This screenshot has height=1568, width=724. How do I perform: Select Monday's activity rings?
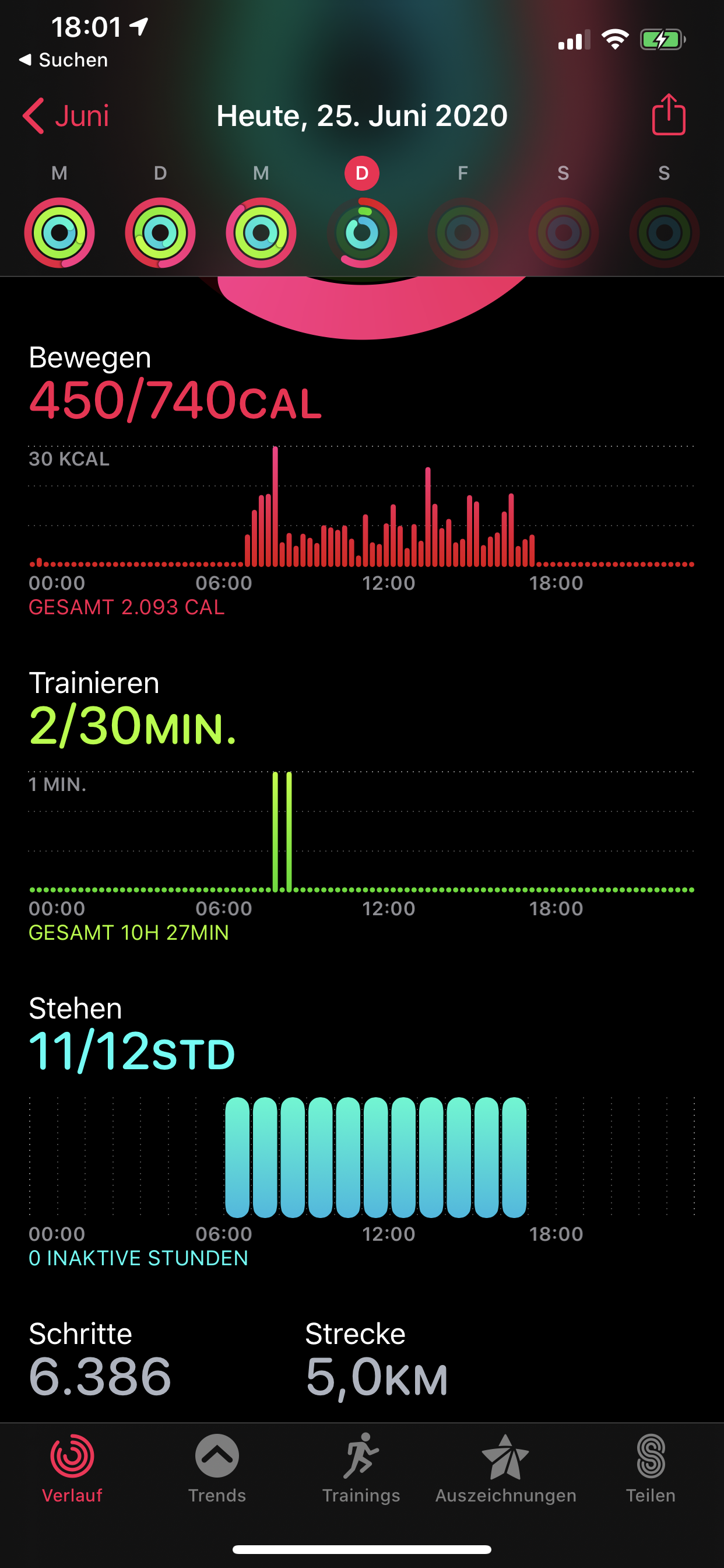click(x=59, y=233)
